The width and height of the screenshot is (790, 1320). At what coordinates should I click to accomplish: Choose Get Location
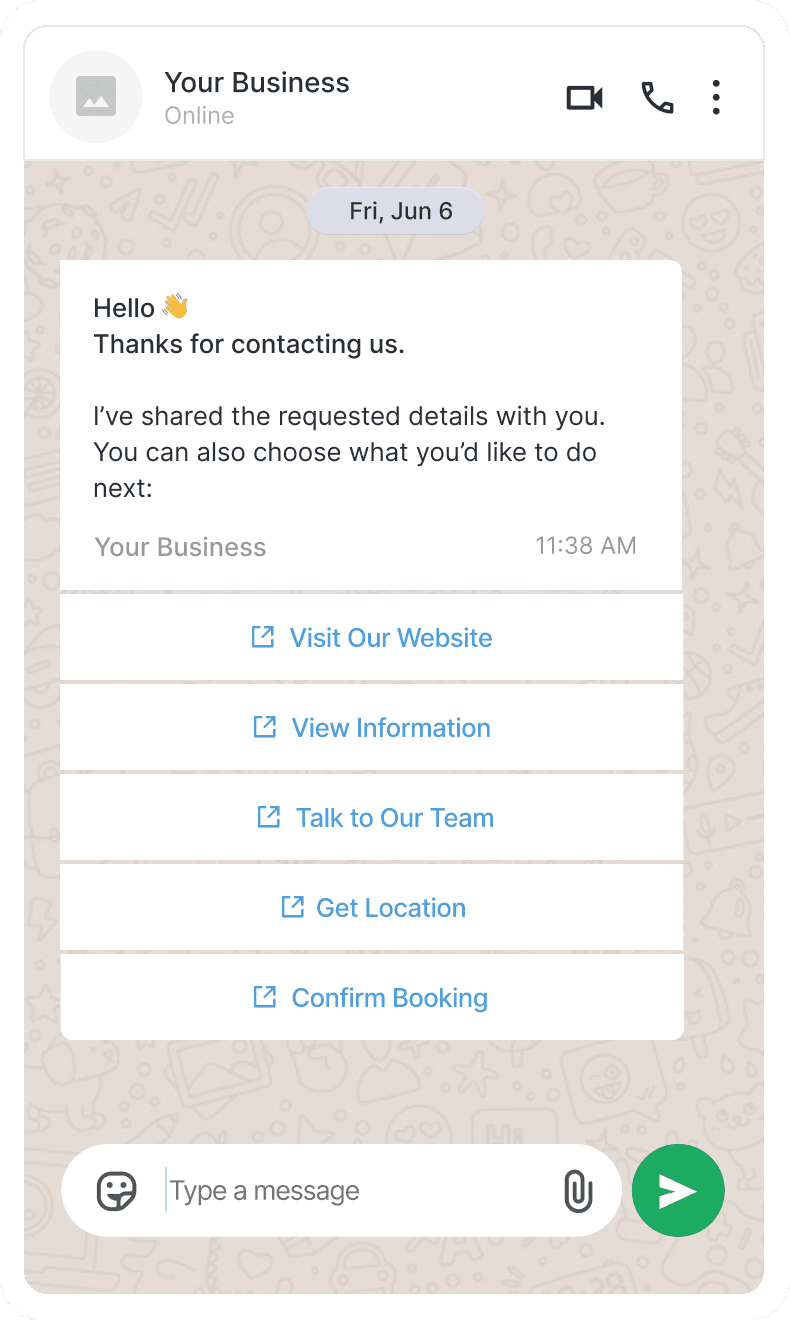[390, 907]
